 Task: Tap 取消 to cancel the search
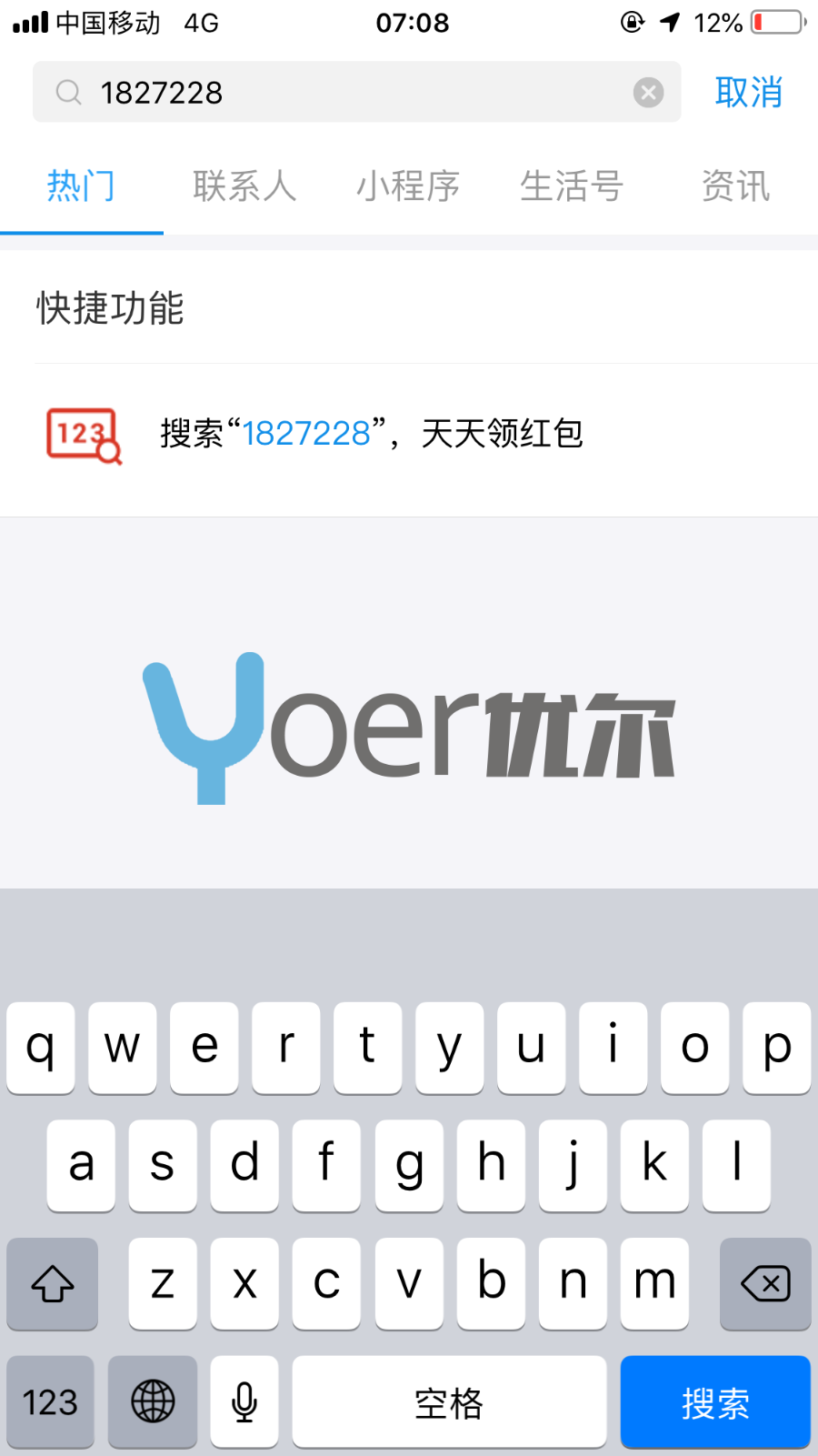click(748, 92)
